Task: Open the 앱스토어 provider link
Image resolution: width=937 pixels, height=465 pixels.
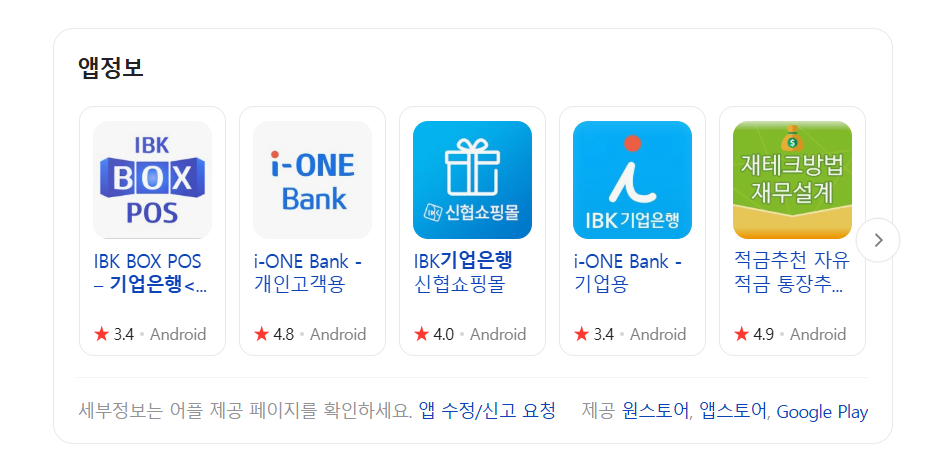Action: [734, 411]
